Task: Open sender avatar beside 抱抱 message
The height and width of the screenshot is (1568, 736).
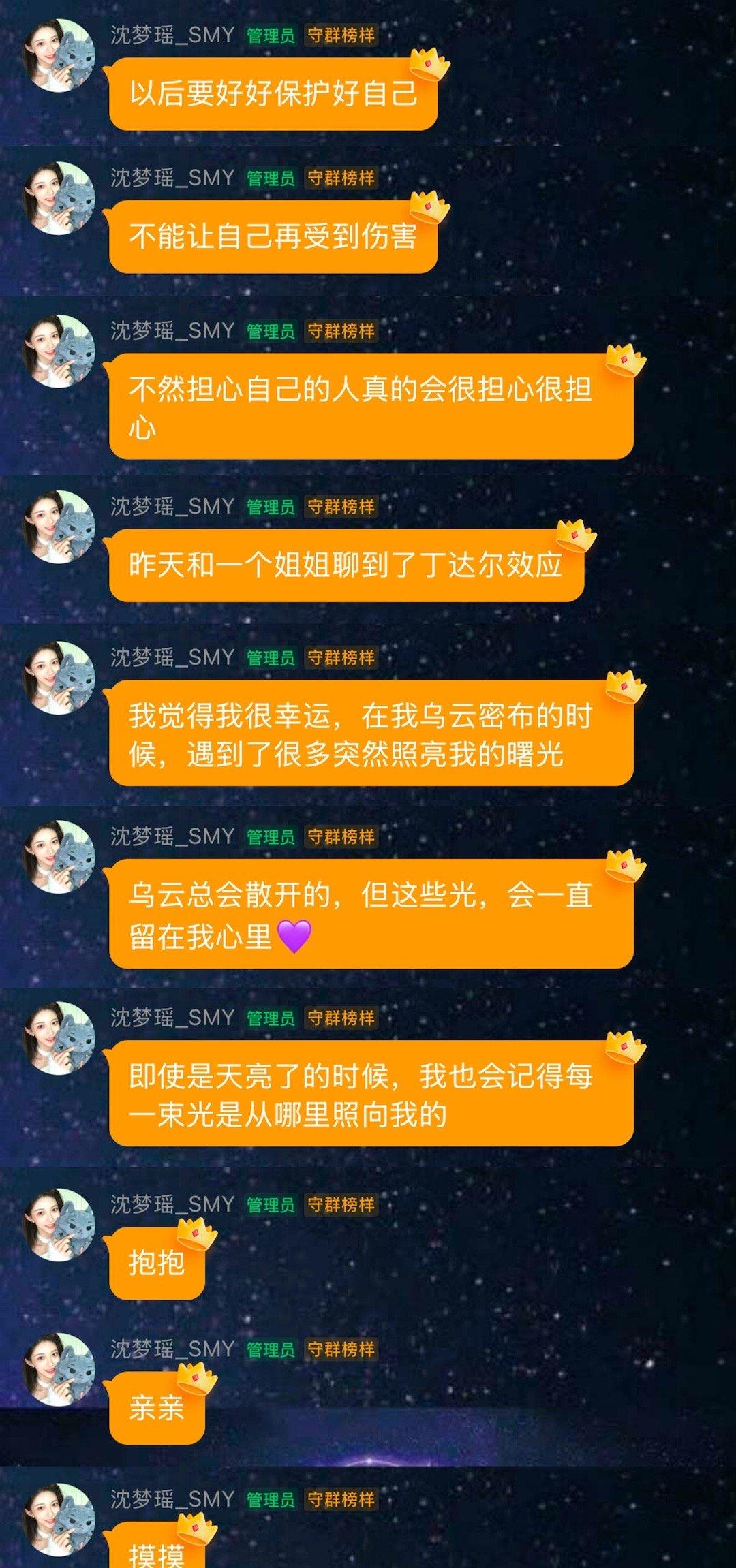Action: (59, 1225)
